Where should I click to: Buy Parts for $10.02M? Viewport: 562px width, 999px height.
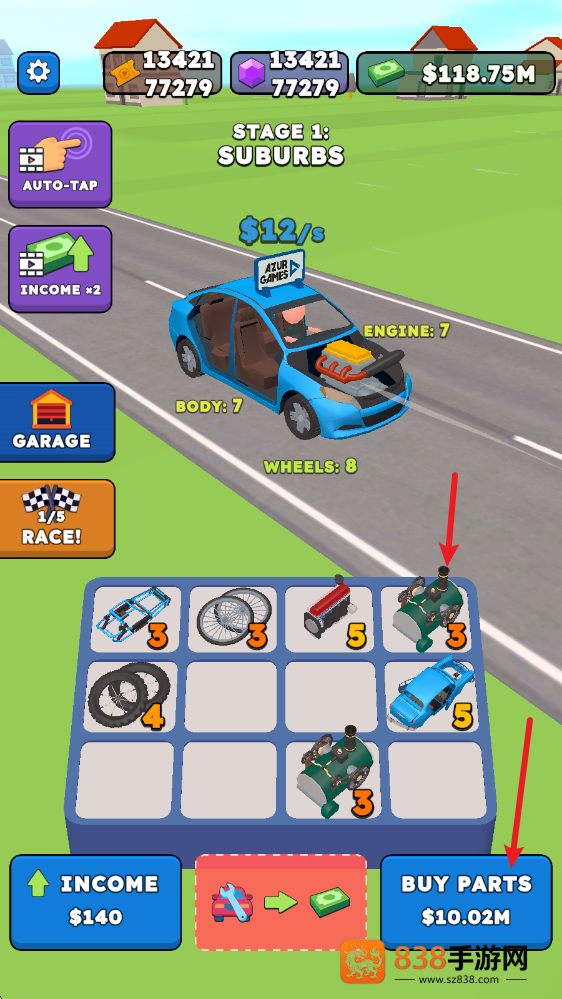[466, 902]
